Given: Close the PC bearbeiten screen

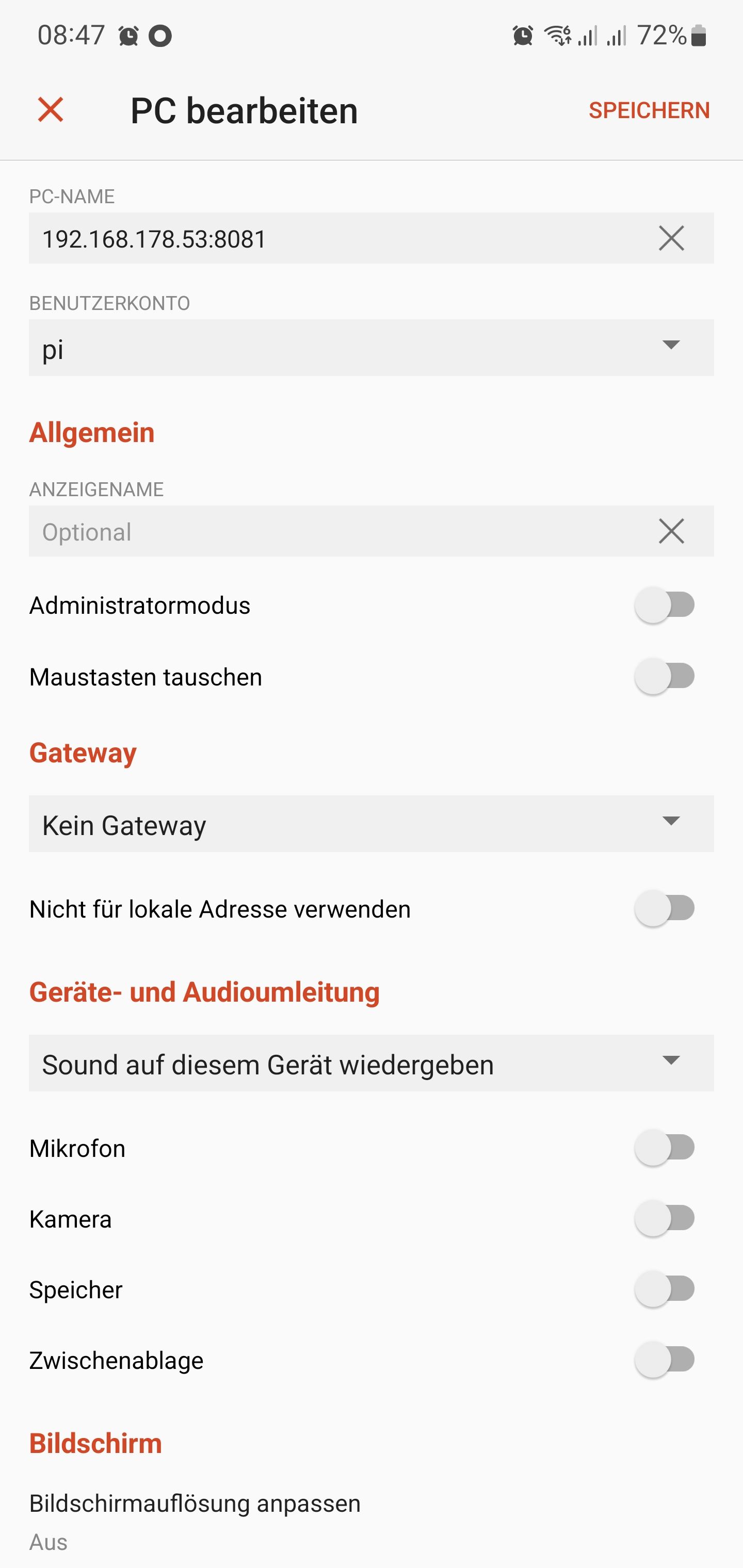Looking at the screenshot, I should 51,110.
